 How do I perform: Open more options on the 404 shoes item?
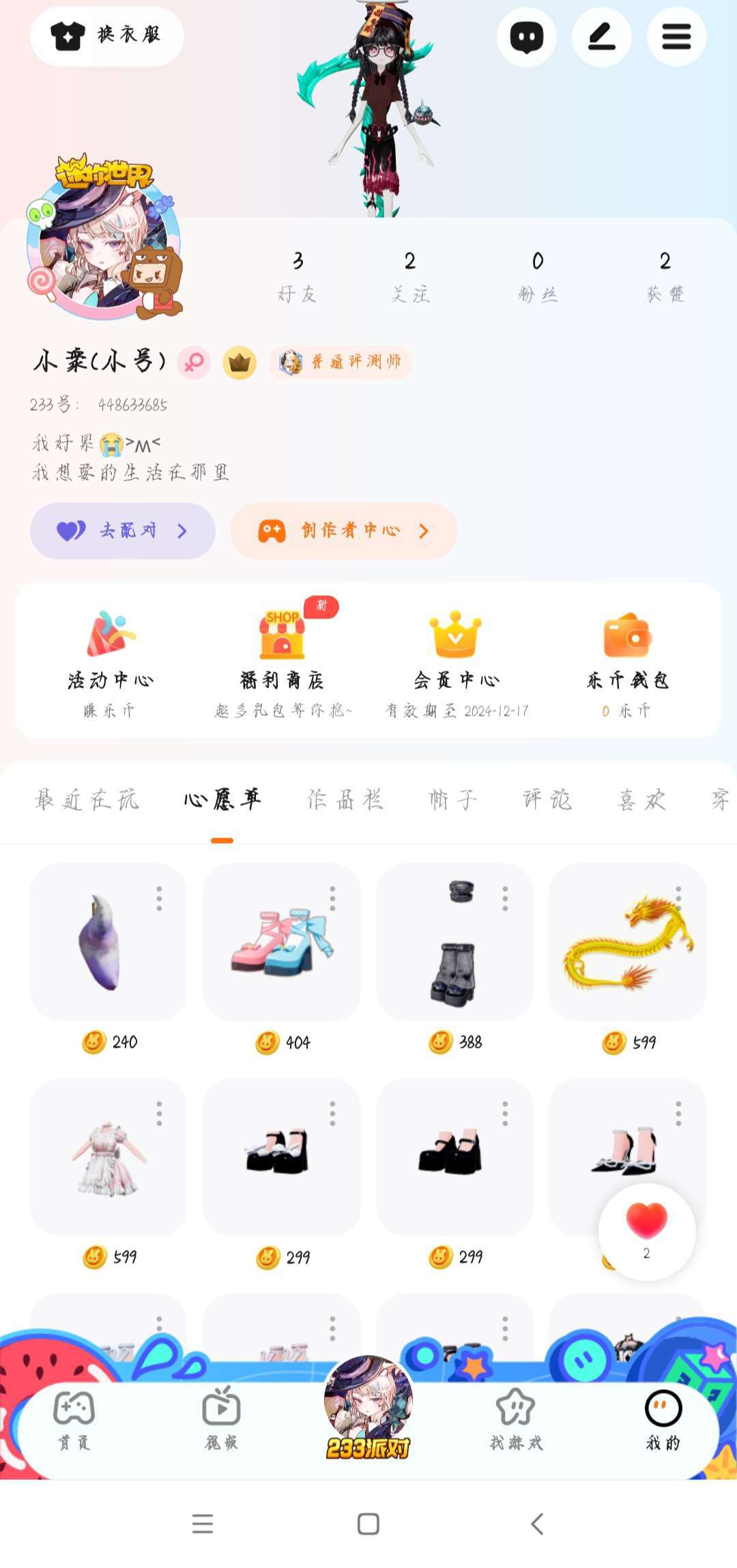(332, 898)
